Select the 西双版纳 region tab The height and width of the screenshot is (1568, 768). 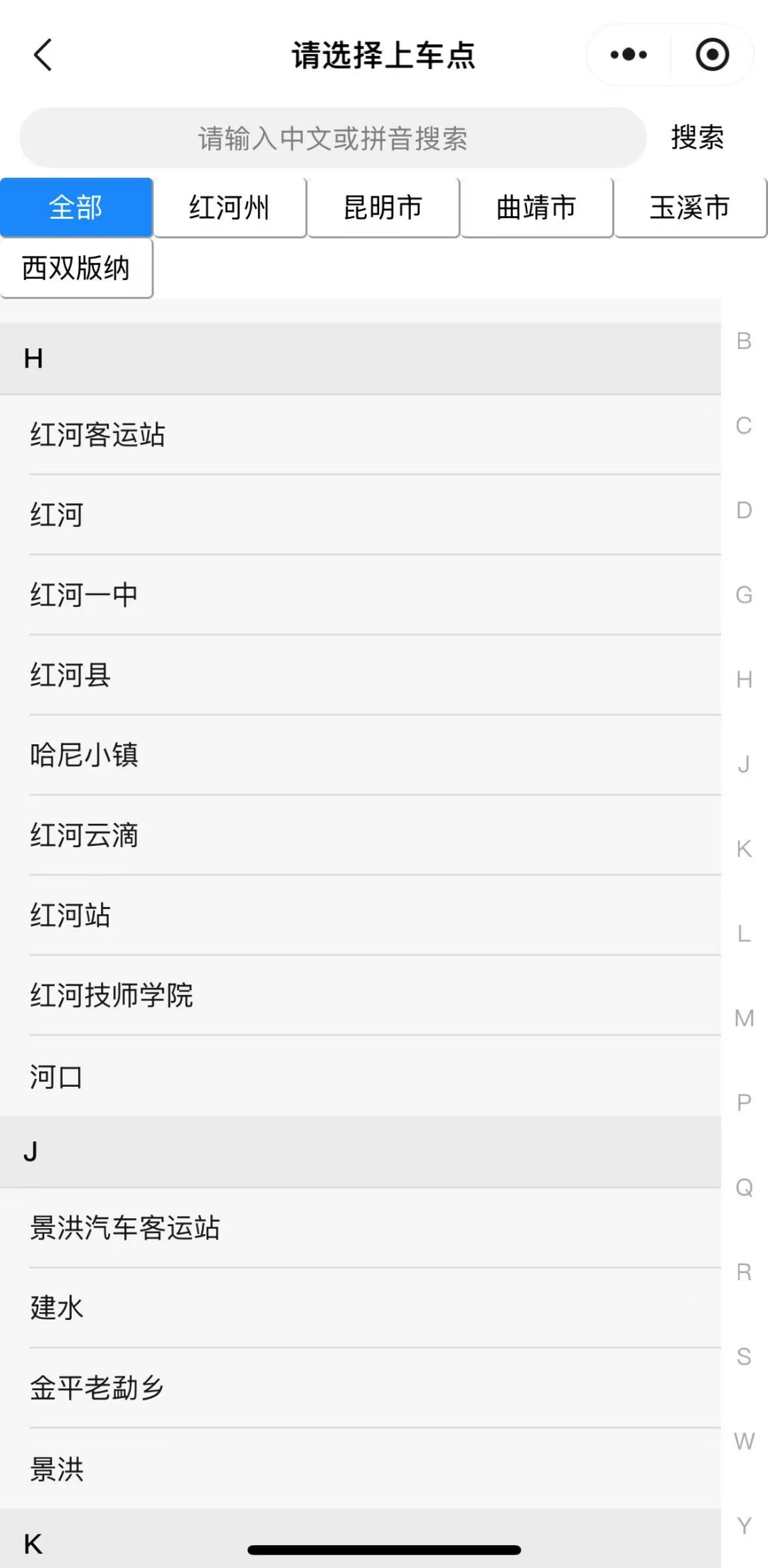(76, 268)
